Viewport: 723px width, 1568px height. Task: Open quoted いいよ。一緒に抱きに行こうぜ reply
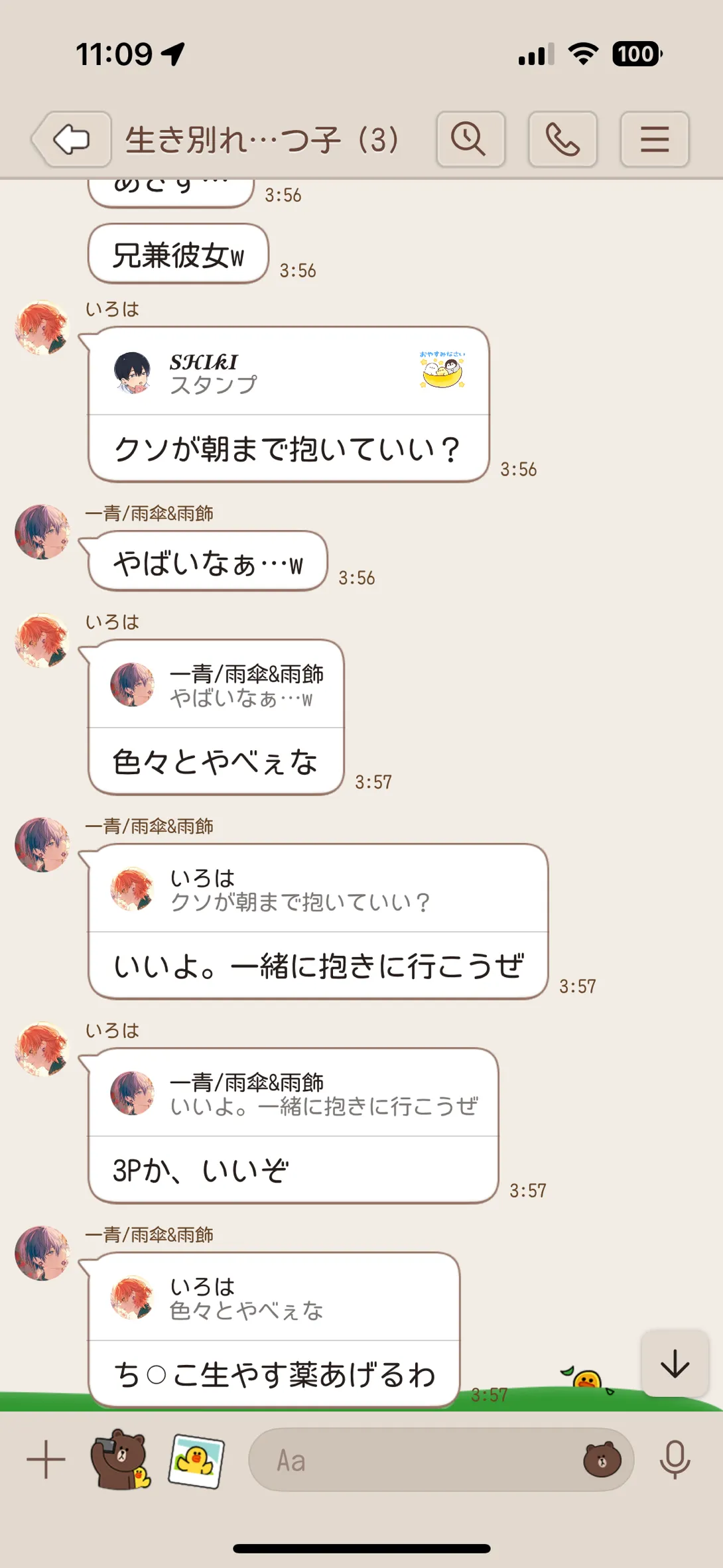click(293, 1093)
